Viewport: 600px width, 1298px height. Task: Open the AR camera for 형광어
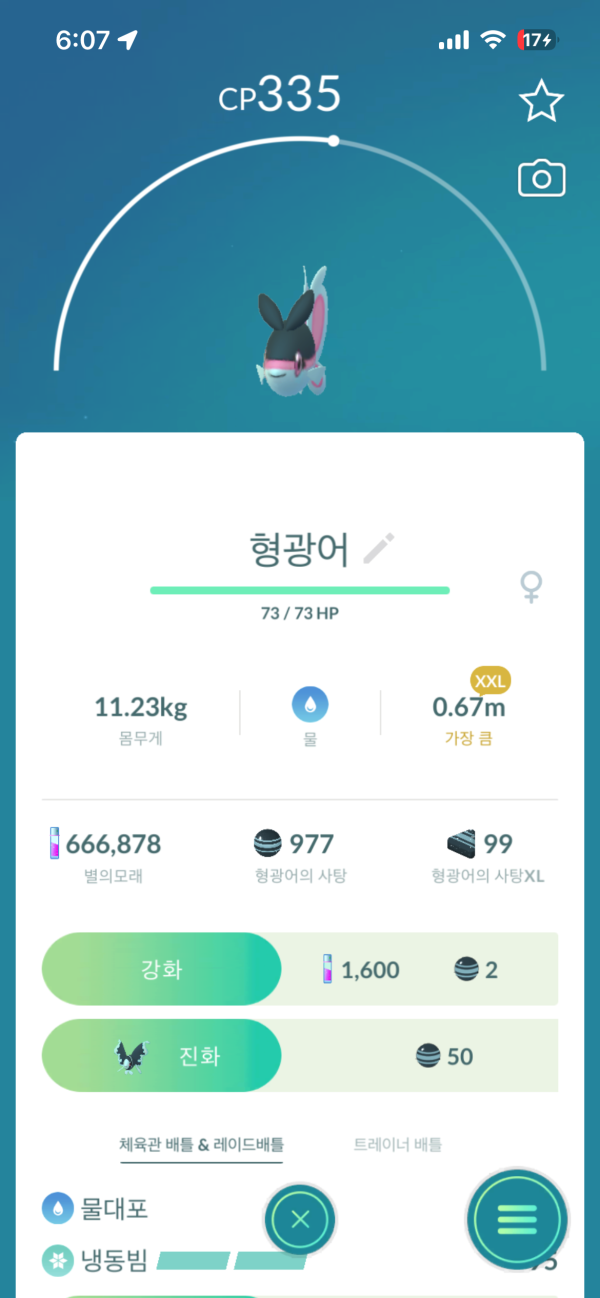[541, 179]
